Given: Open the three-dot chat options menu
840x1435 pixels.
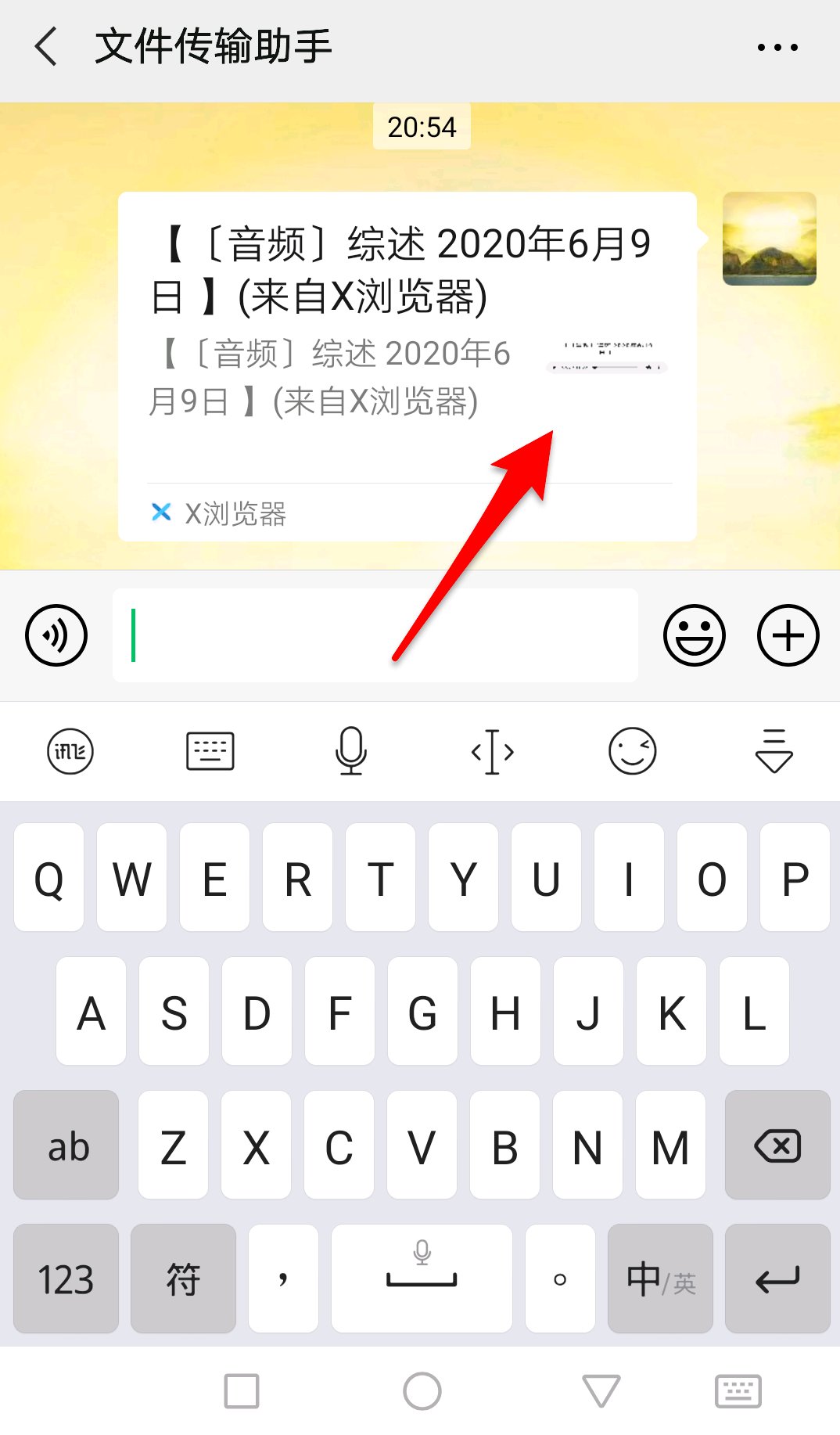Looking at the screenshot, I should (777, 47).
